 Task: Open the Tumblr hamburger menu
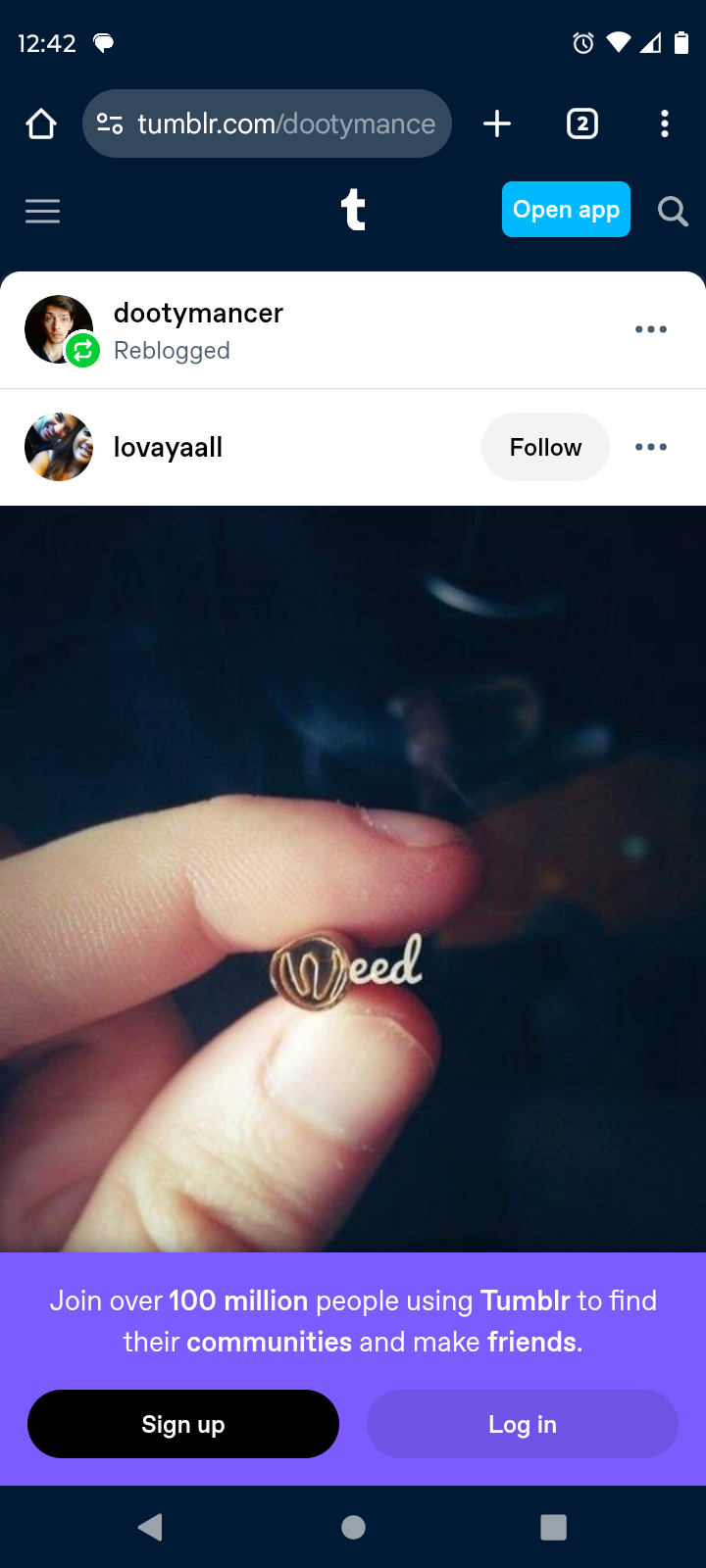pos(42,211)
